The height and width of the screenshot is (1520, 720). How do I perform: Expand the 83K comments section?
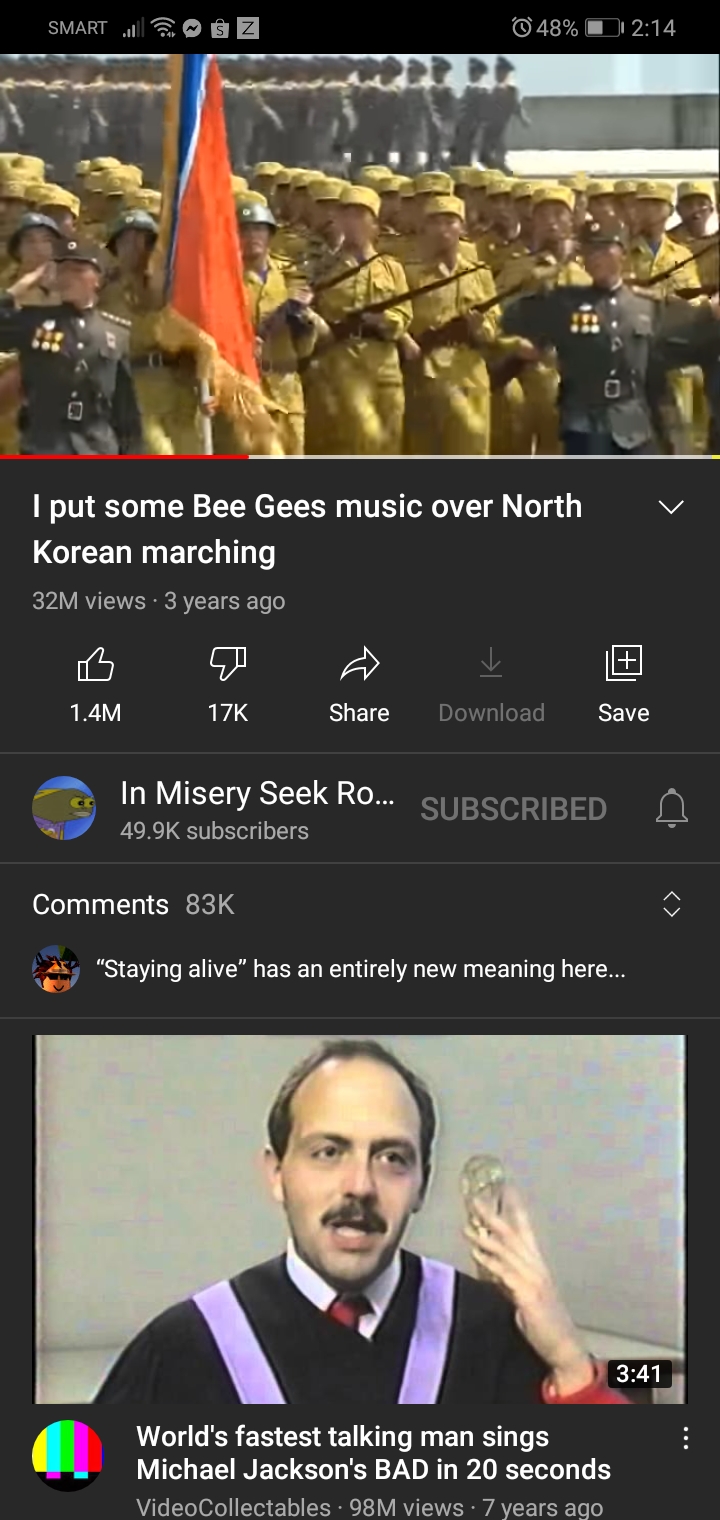pyautogui.click(x=671, y=904)
